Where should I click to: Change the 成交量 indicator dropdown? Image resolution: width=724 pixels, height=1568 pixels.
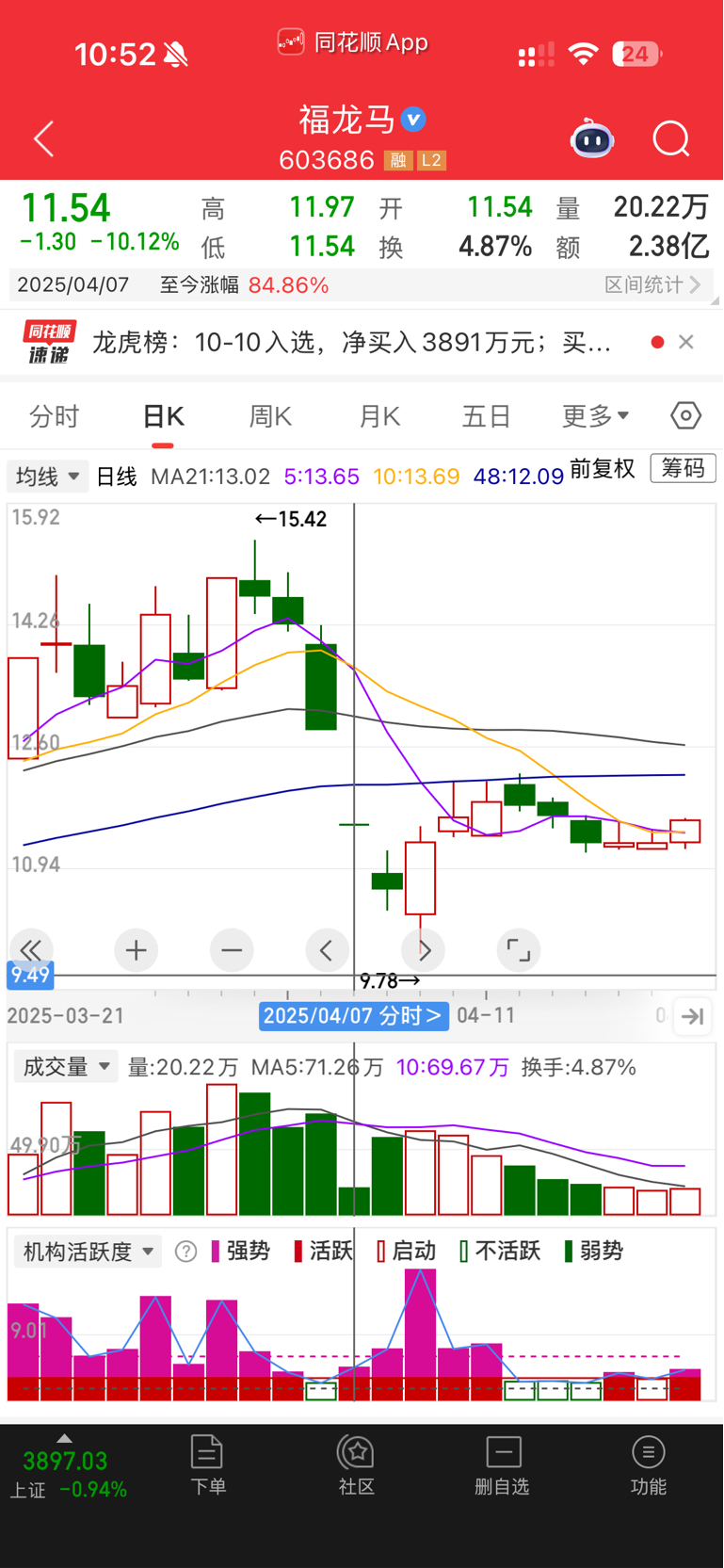[66, 1067]
